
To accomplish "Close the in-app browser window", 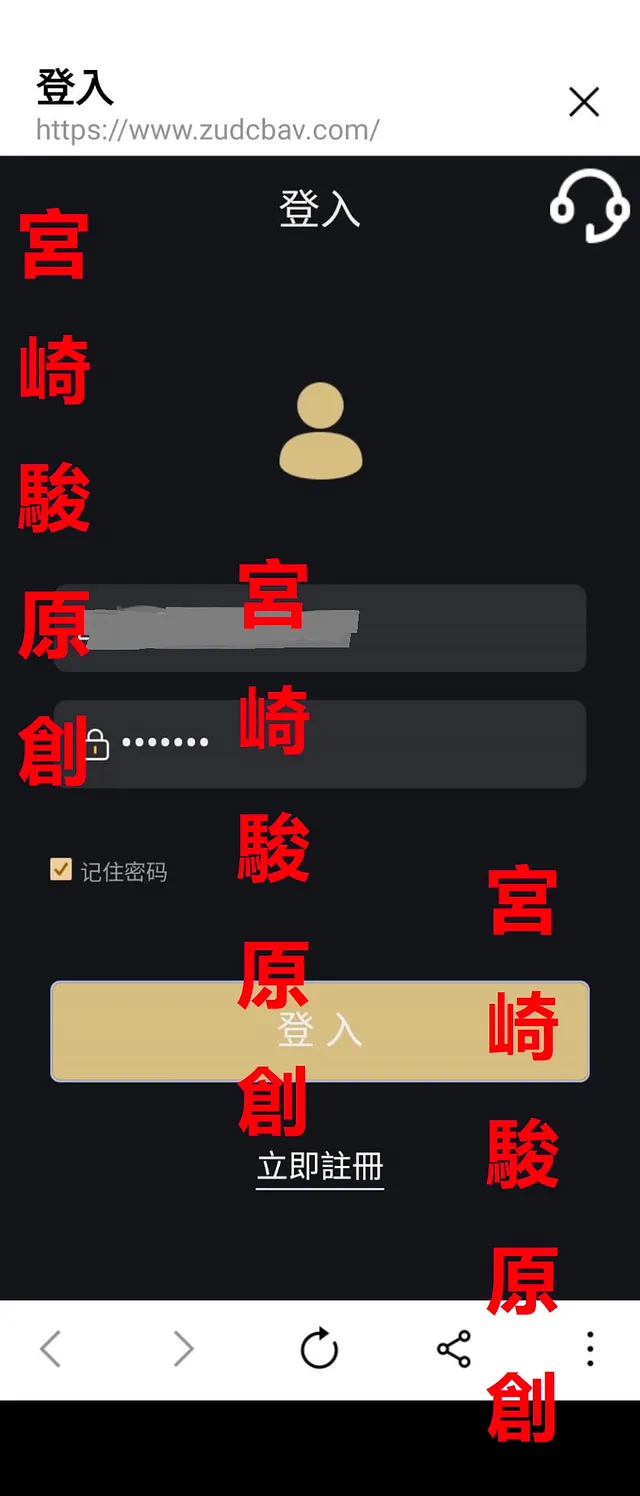I will 583,102.
